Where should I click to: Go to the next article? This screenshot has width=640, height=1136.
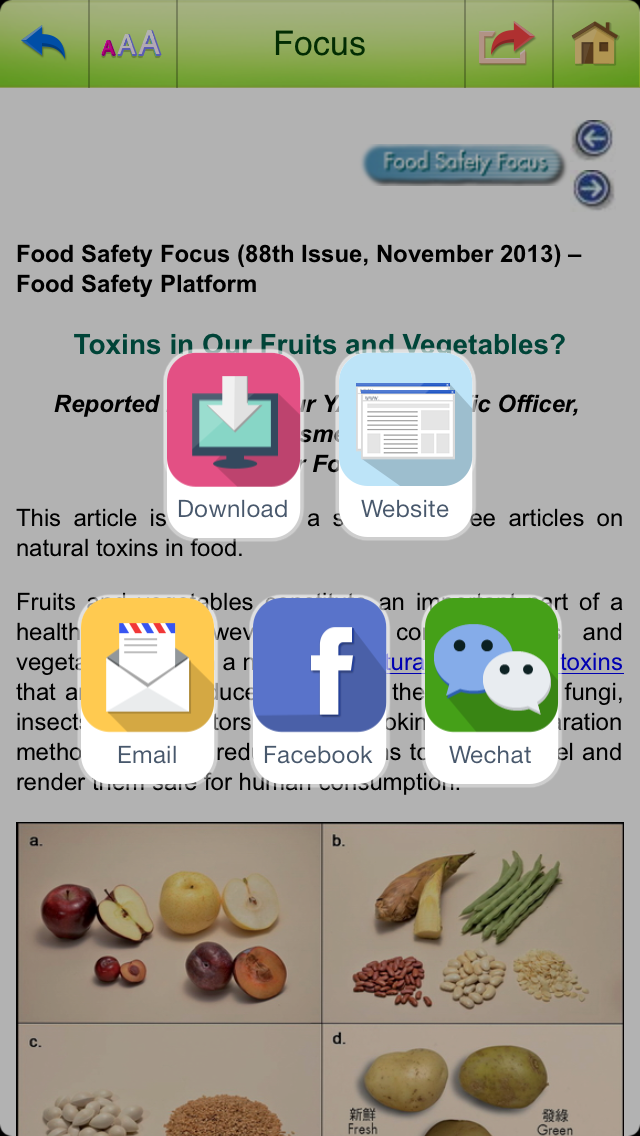[593, 187]
